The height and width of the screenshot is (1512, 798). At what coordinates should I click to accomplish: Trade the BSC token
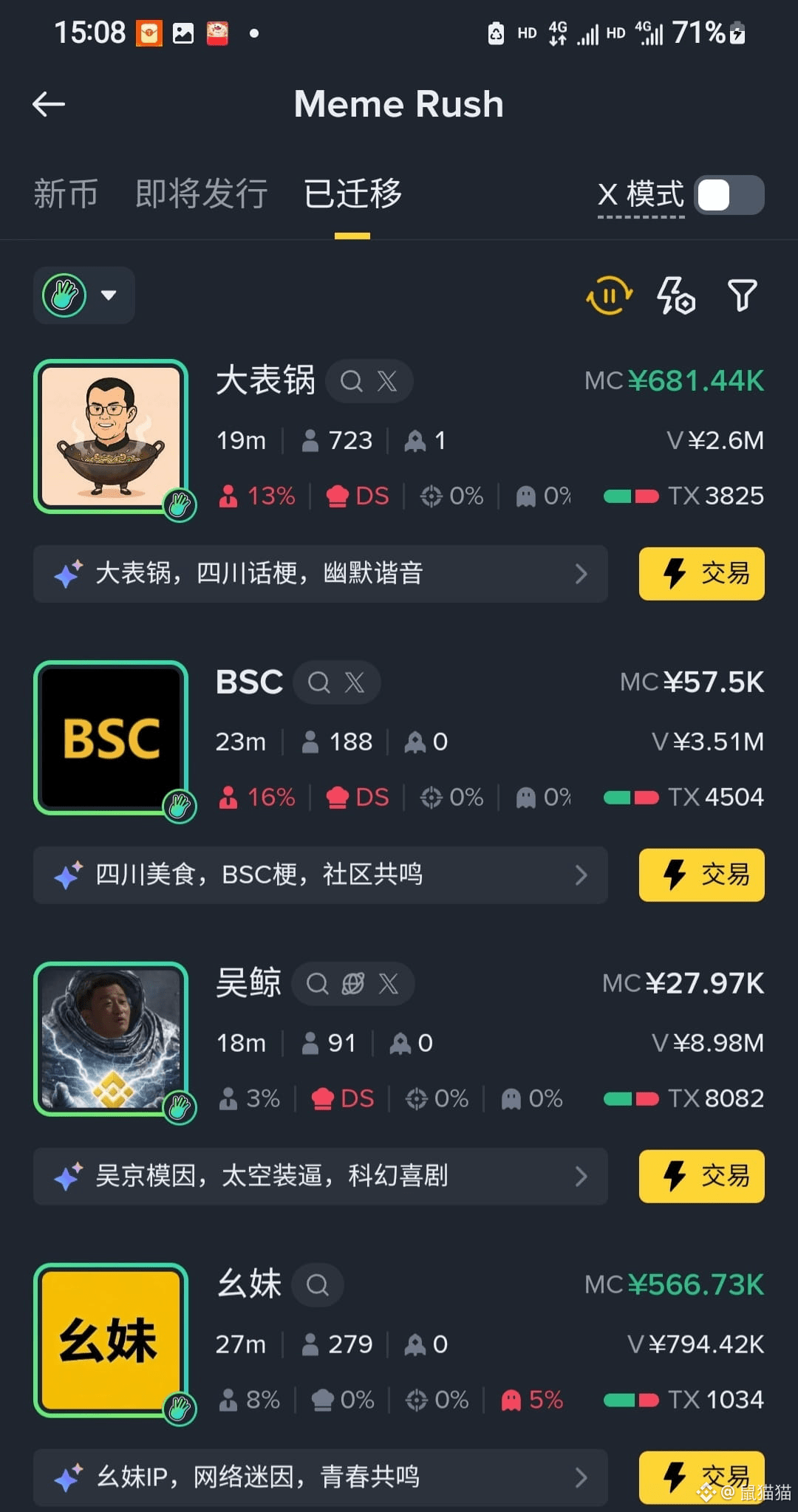[701, 875]
